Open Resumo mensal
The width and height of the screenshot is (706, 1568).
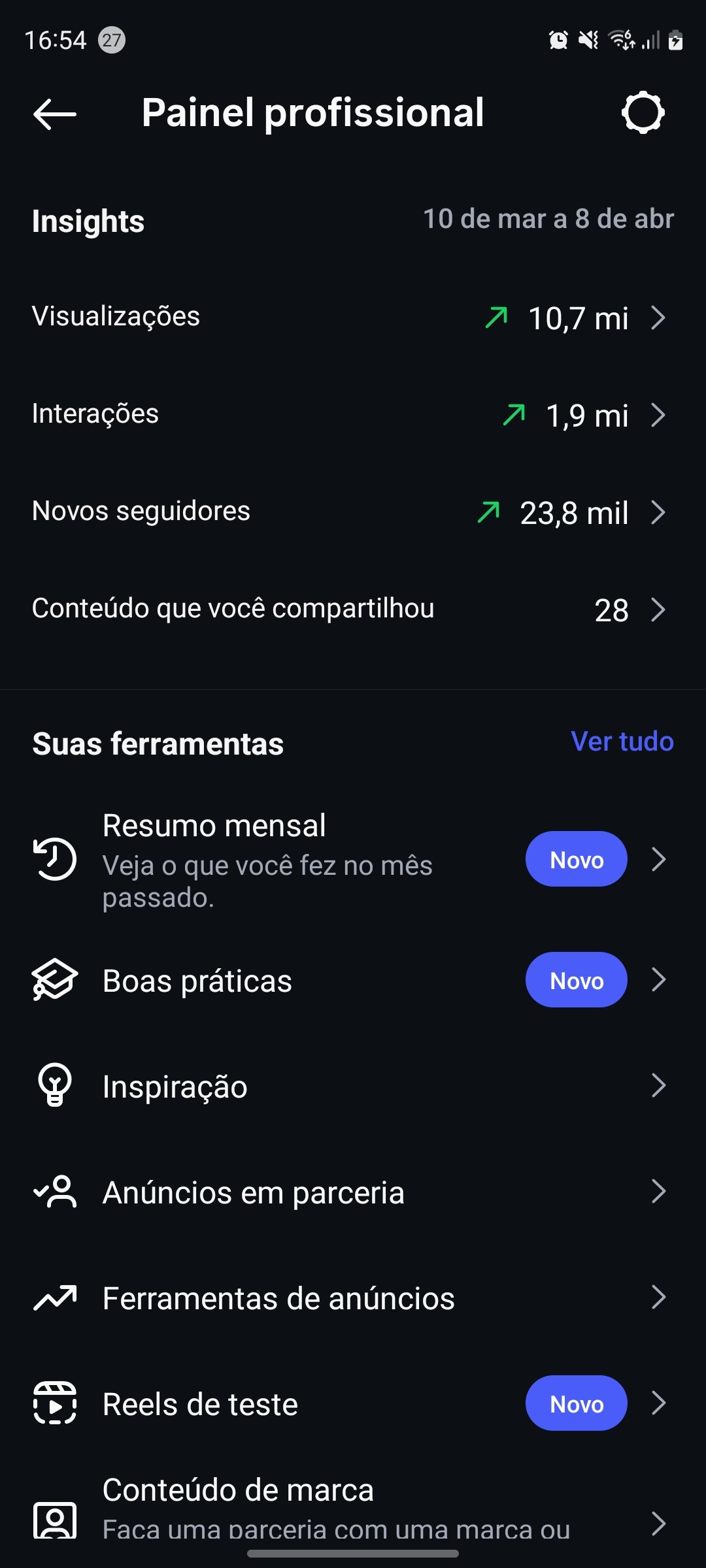coord(352,860)
